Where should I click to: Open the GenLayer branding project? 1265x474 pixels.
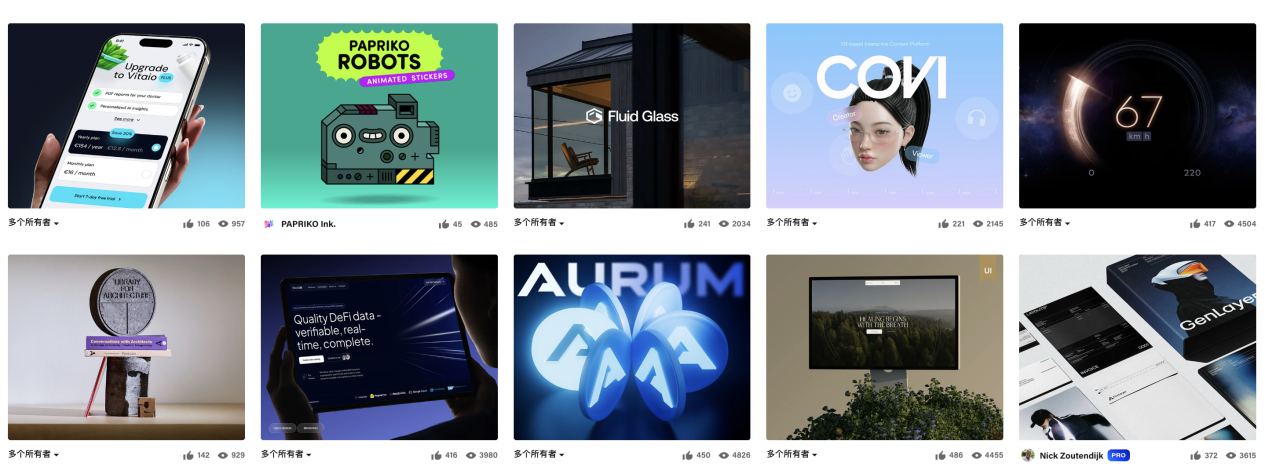click(1137, 347)
